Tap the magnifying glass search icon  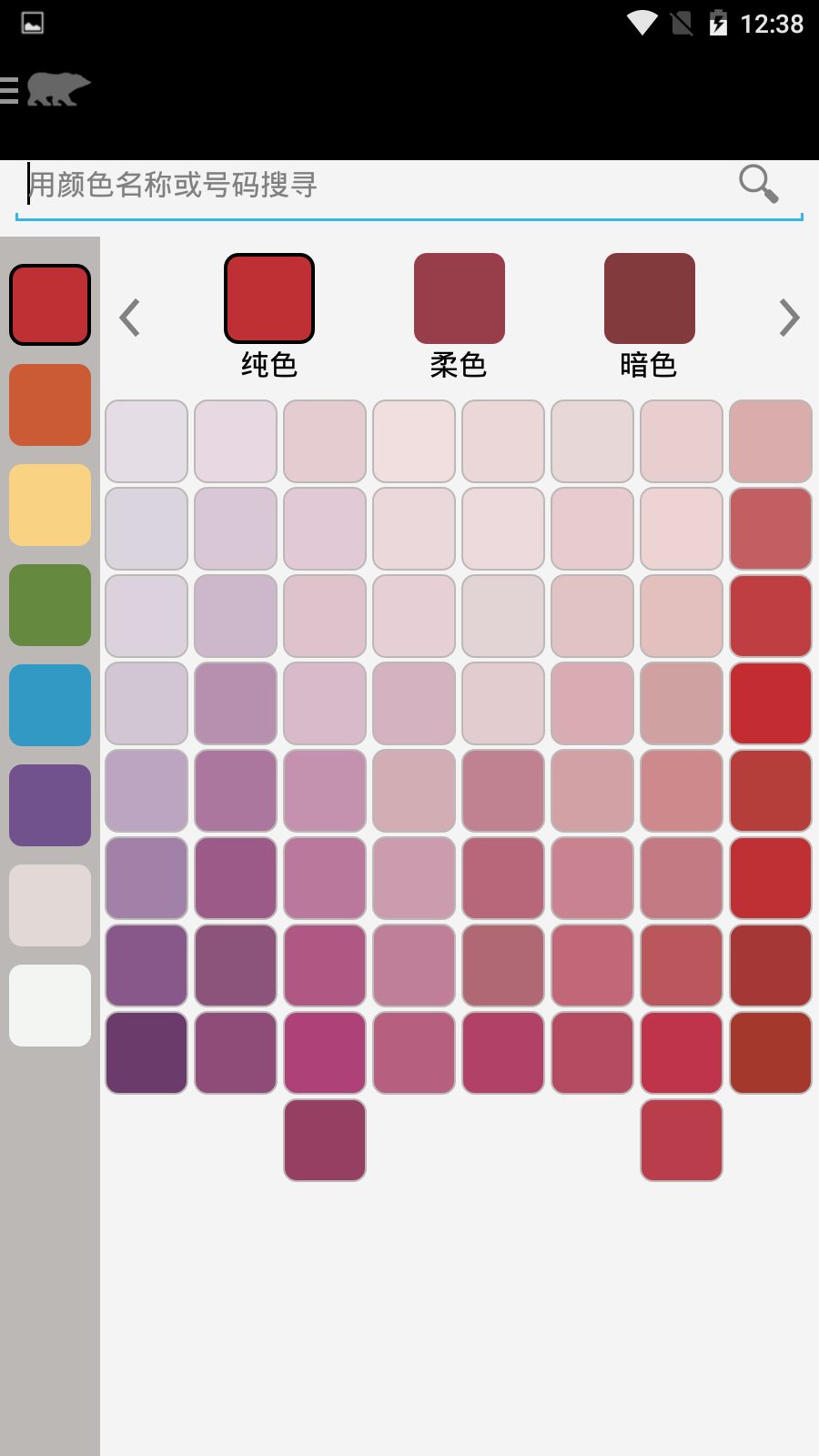tap(758, 184)
